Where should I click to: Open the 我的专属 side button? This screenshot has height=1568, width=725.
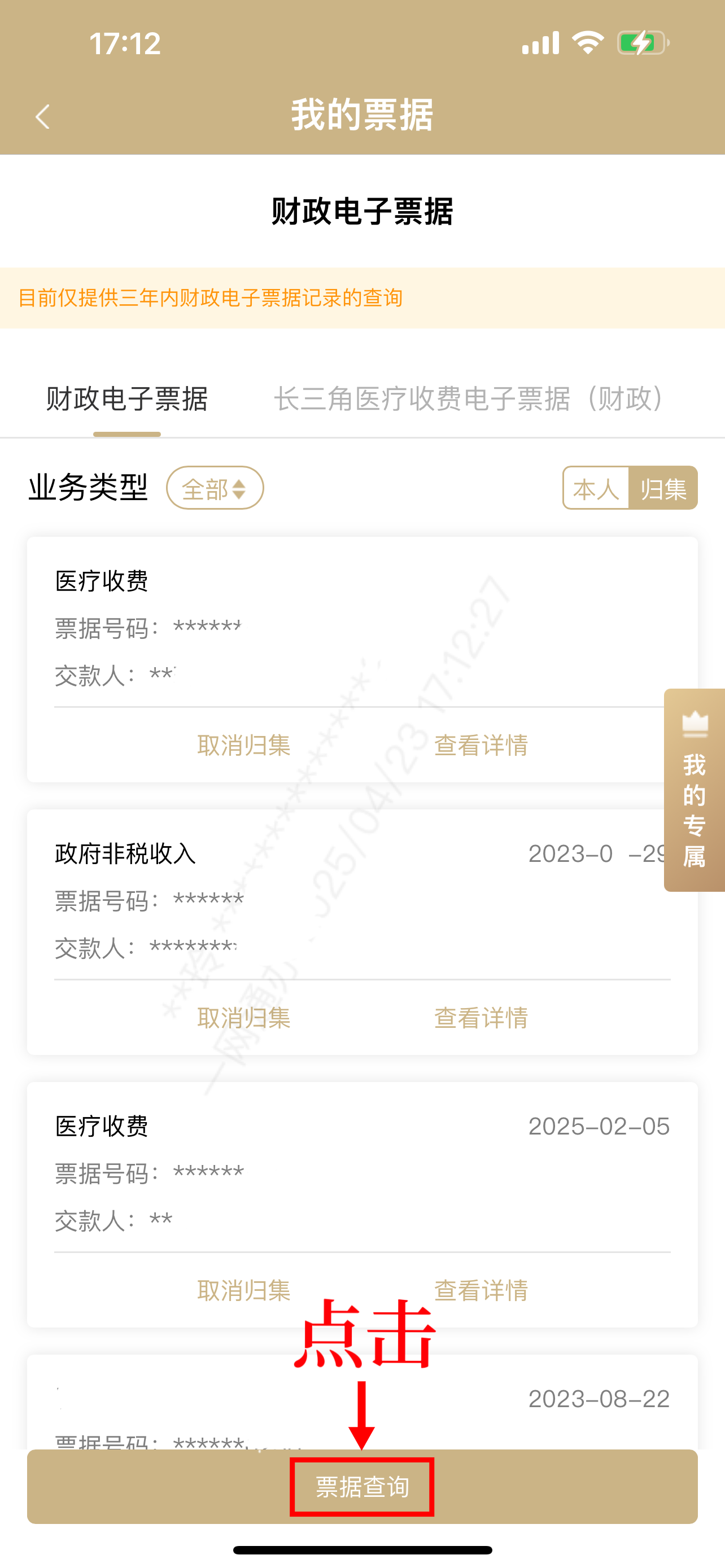point(695,790)
